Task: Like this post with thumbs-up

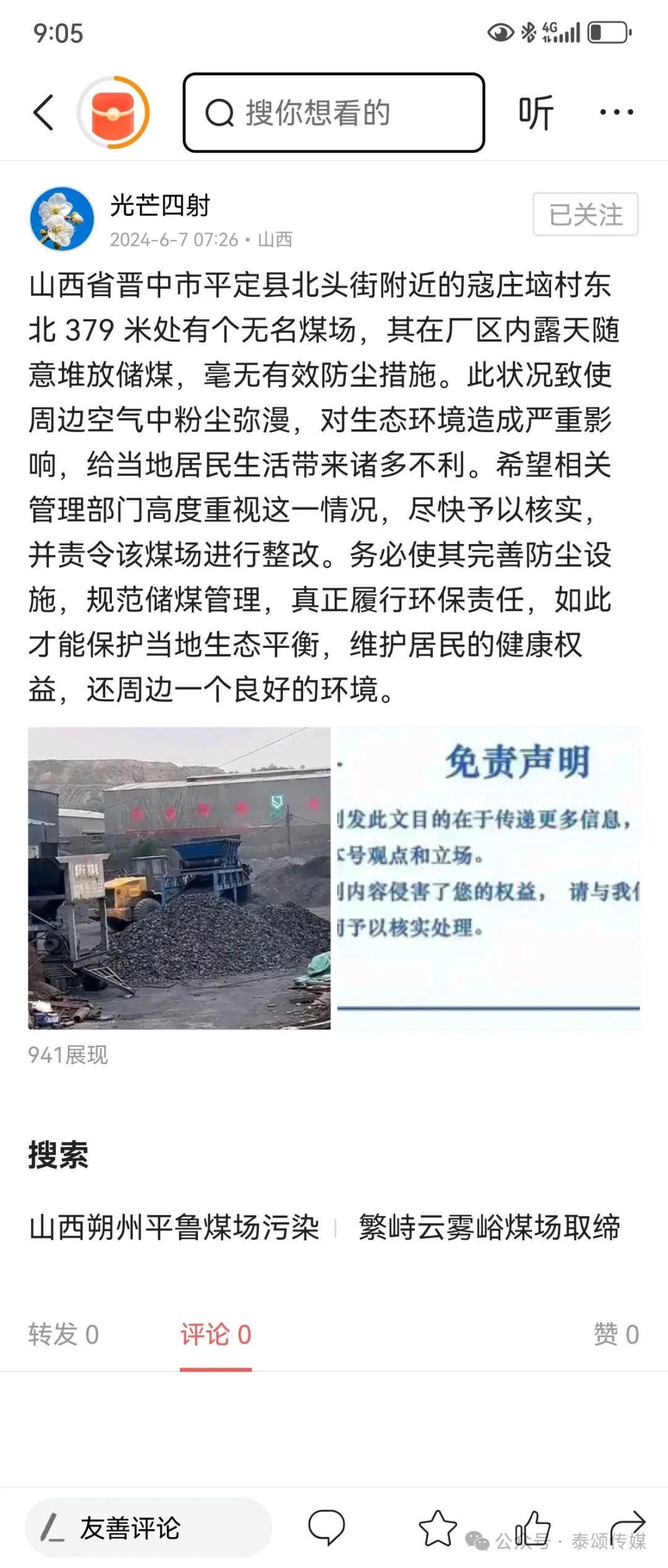Action: (x=533, y=1528)
